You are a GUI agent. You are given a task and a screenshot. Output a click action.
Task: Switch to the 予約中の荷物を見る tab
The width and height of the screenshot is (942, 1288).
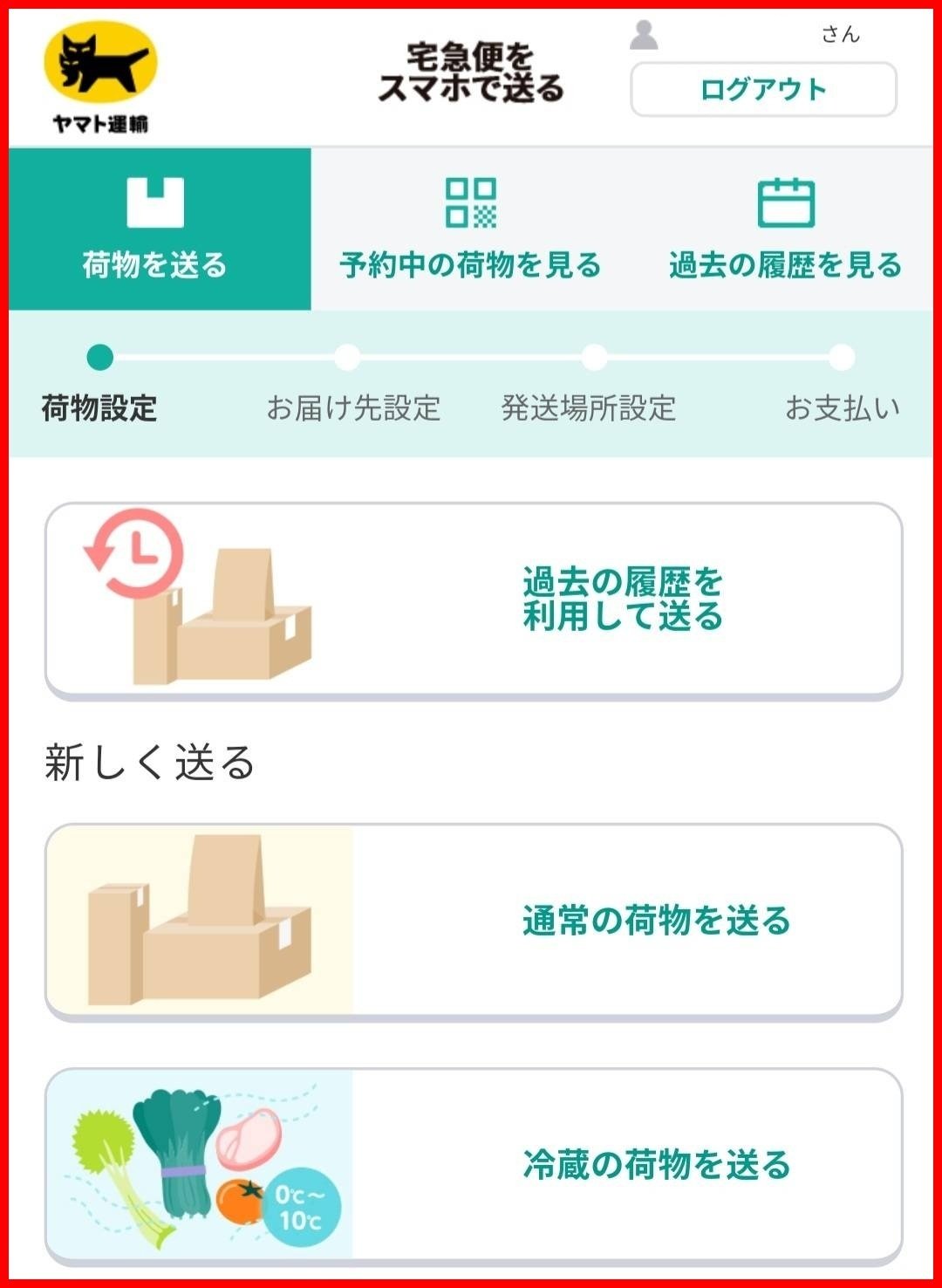point(471,231)
